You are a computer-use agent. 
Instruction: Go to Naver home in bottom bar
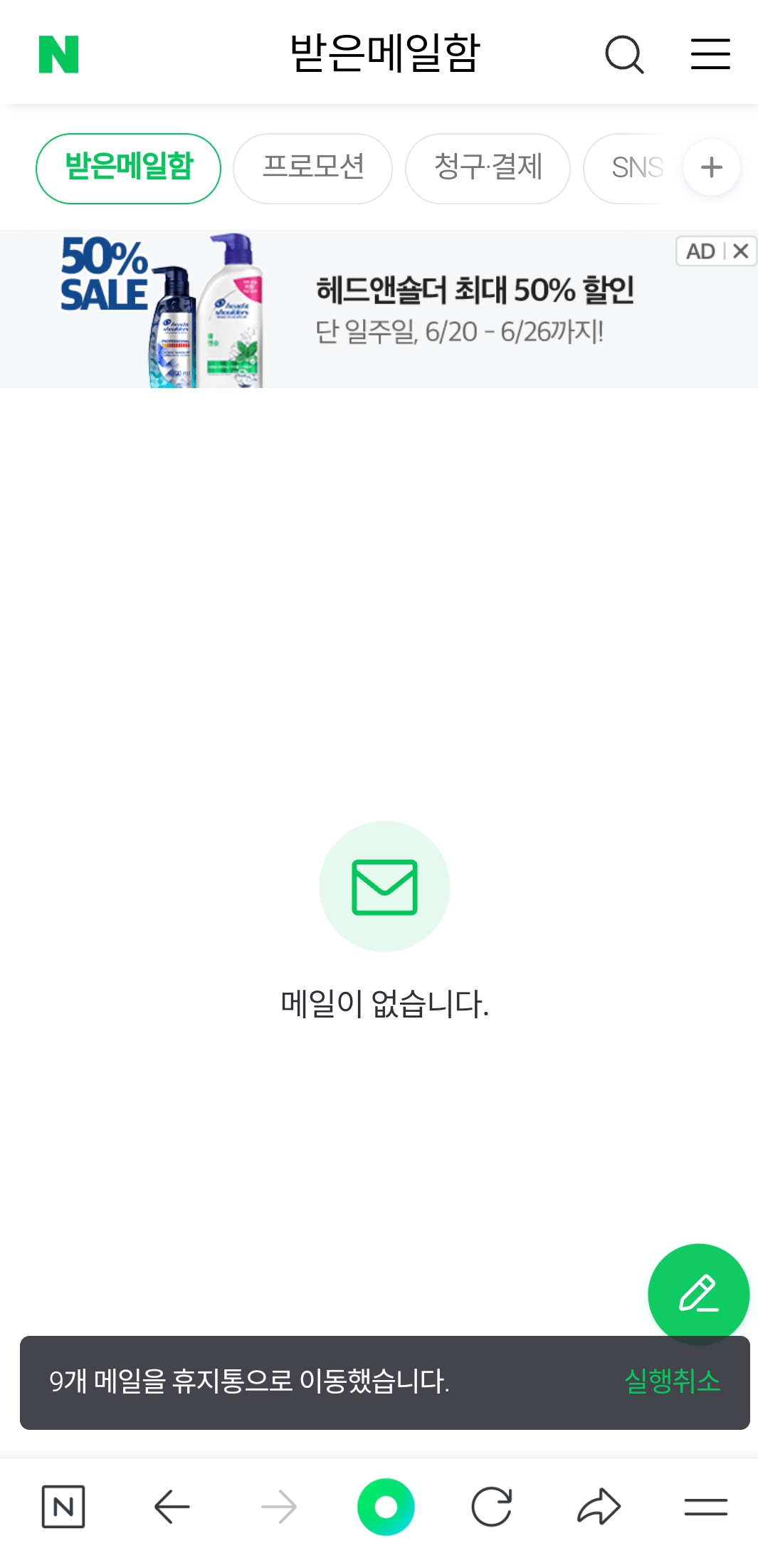[x=63, y=1507]
